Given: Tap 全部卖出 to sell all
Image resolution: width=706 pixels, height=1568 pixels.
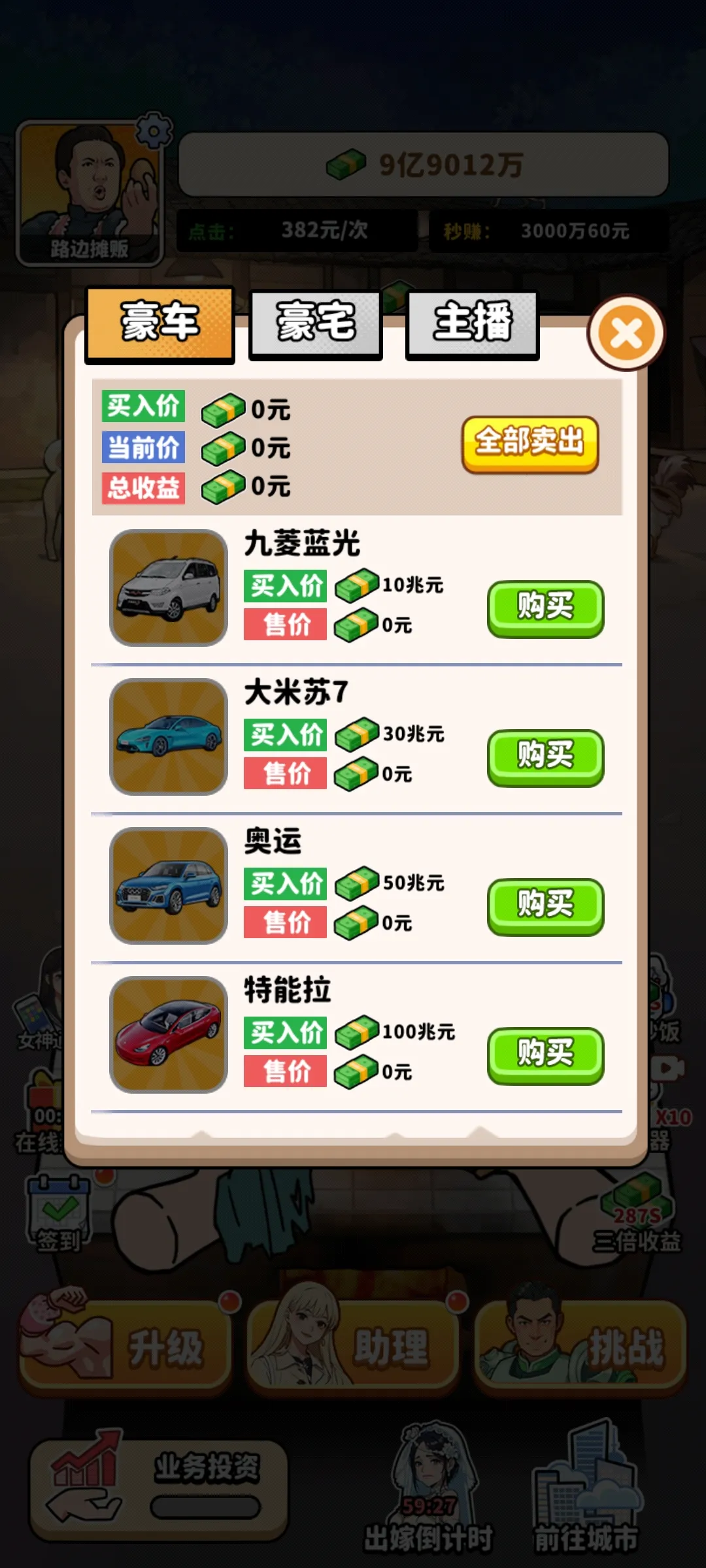Looking at the screenshot, I should click(529, 443).
